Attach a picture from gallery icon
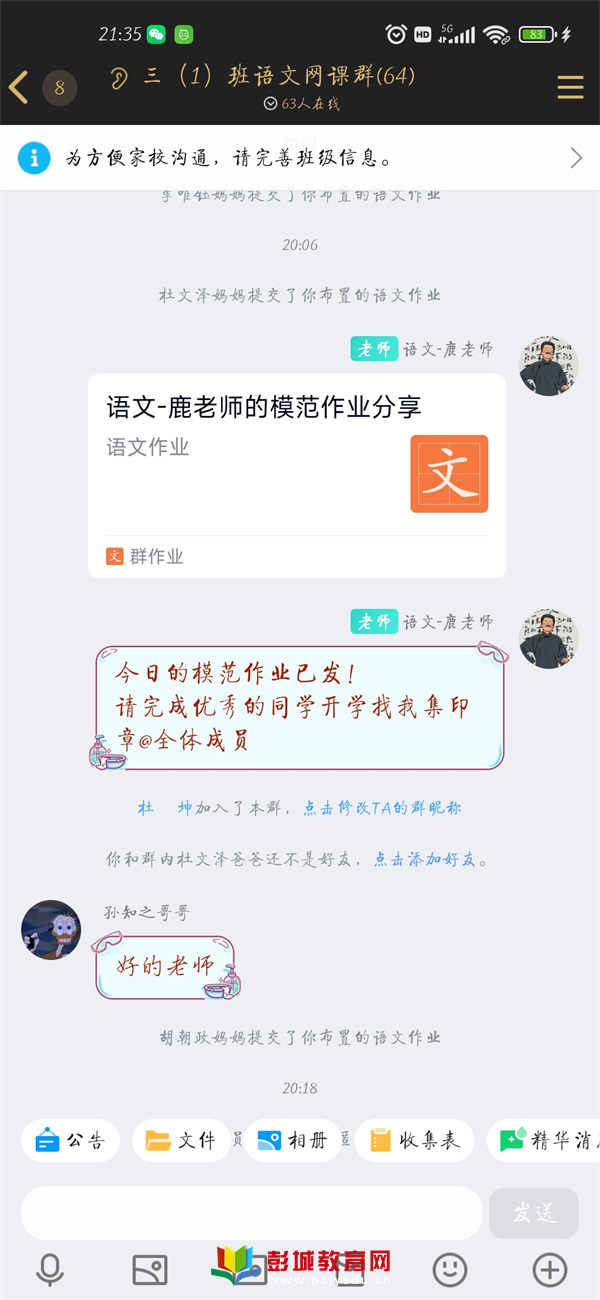Image resolution: width=600 pixels, height=1300 pixels. point(150,1270)
